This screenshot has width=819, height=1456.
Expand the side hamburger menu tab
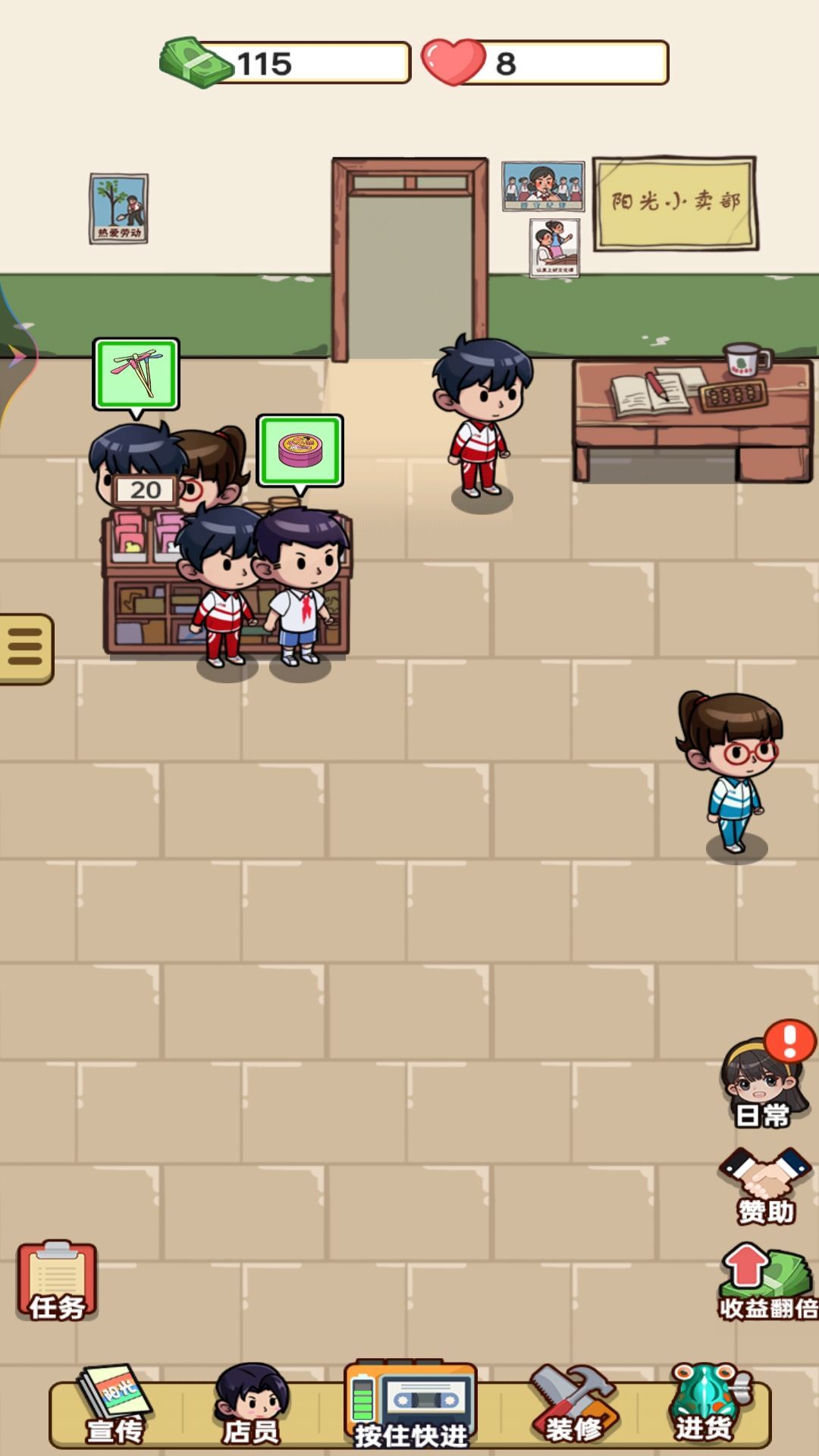pos(25,649)
